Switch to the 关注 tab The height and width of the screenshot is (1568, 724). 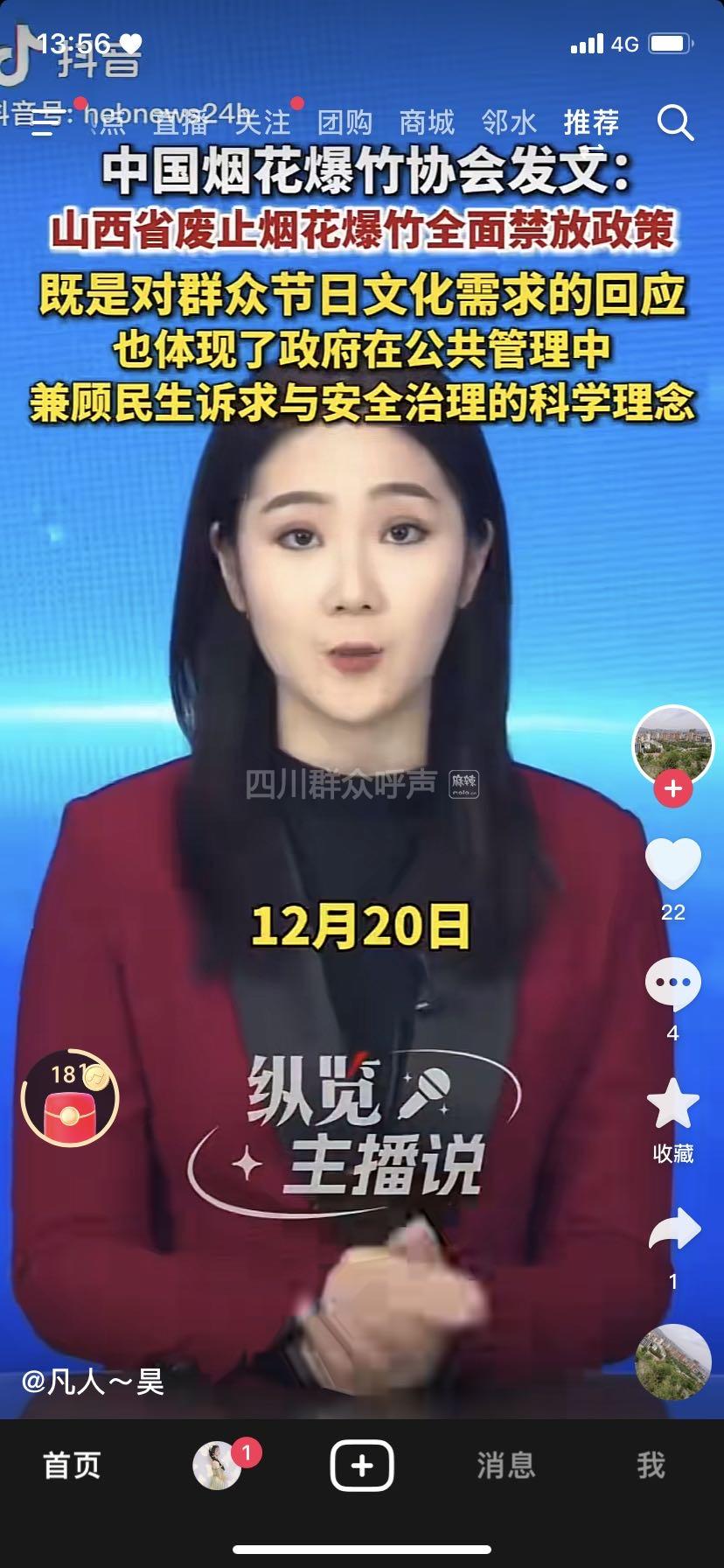coord(262,122)
